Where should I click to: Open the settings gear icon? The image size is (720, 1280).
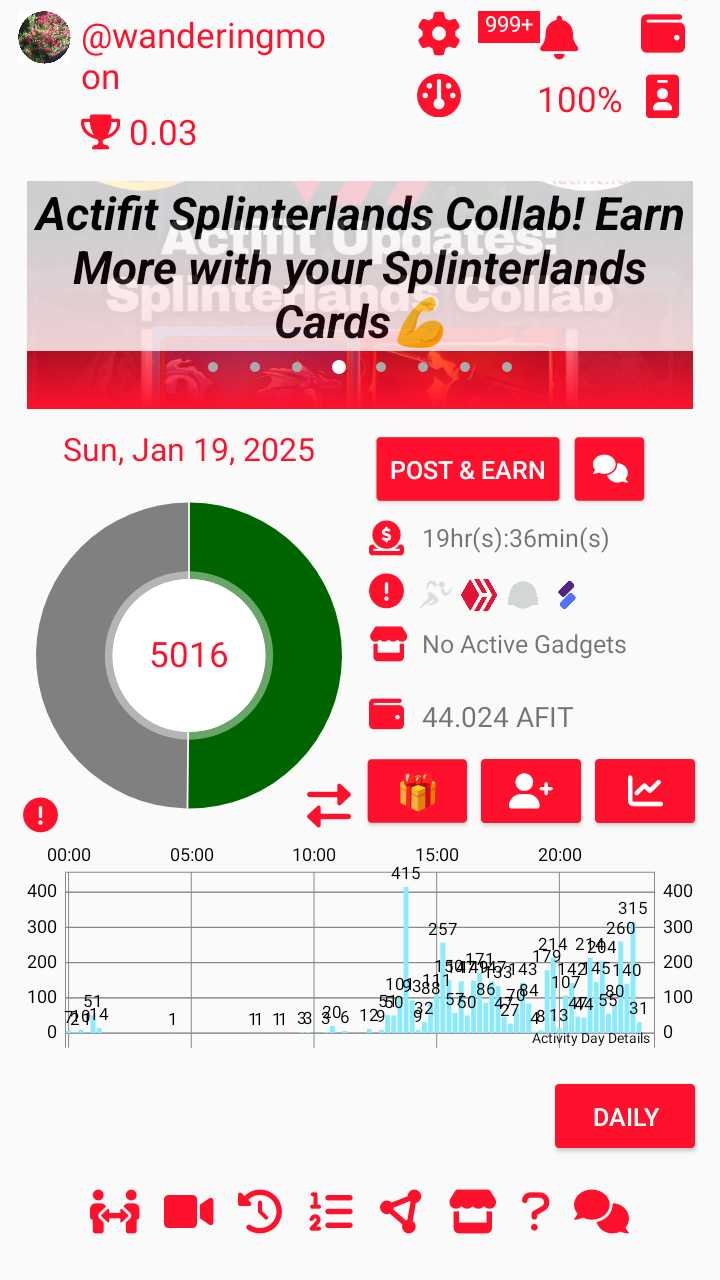click(439, 35)
